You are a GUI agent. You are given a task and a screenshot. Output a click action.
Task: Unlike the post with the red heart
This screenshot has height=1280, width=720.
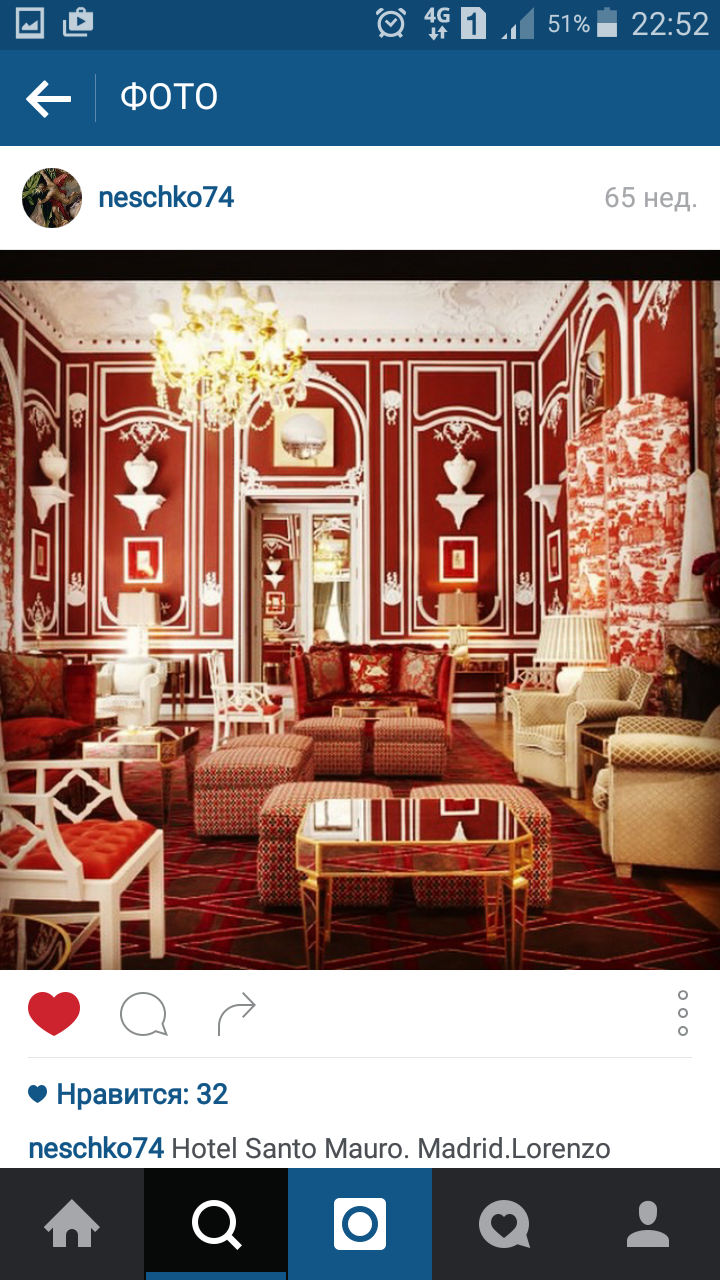click(x=54, y=1014)
